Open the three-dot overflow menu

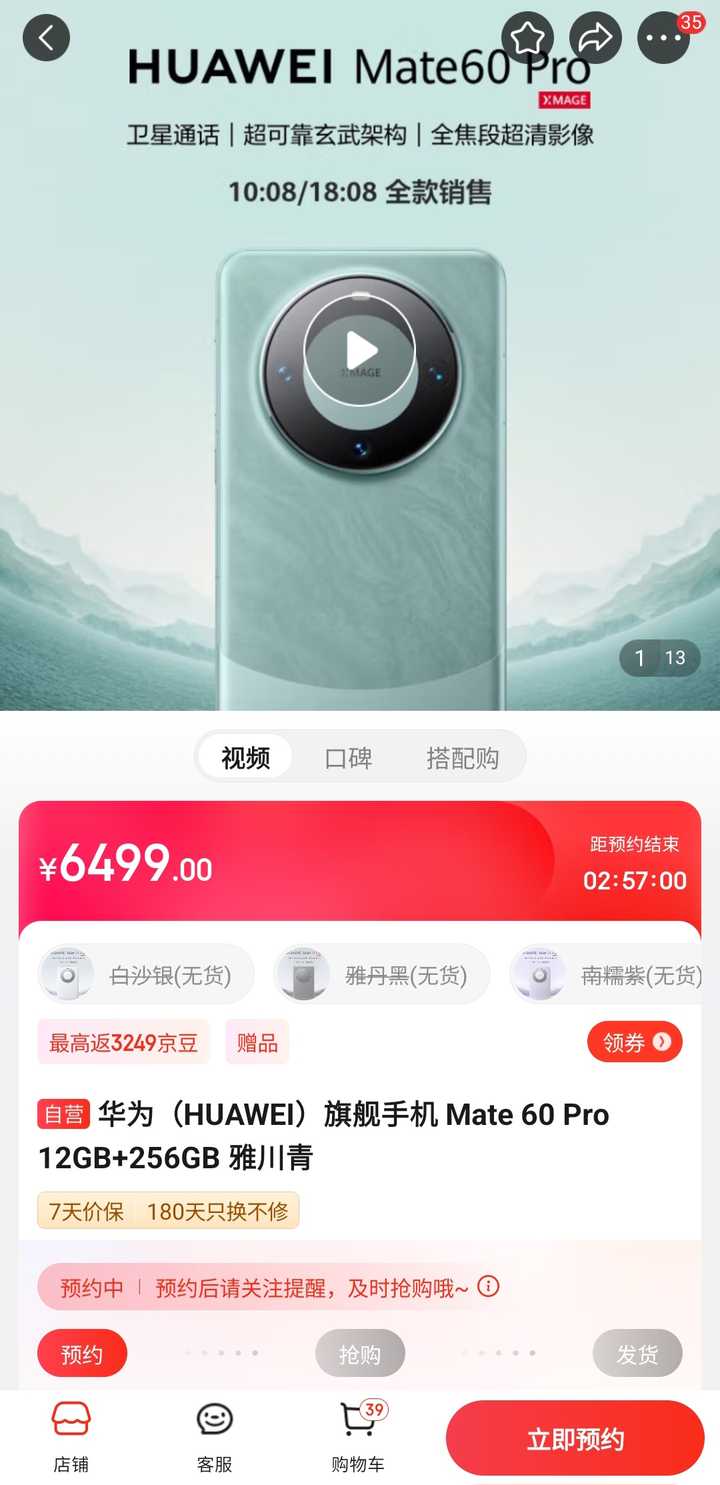(x=664, y=38)
